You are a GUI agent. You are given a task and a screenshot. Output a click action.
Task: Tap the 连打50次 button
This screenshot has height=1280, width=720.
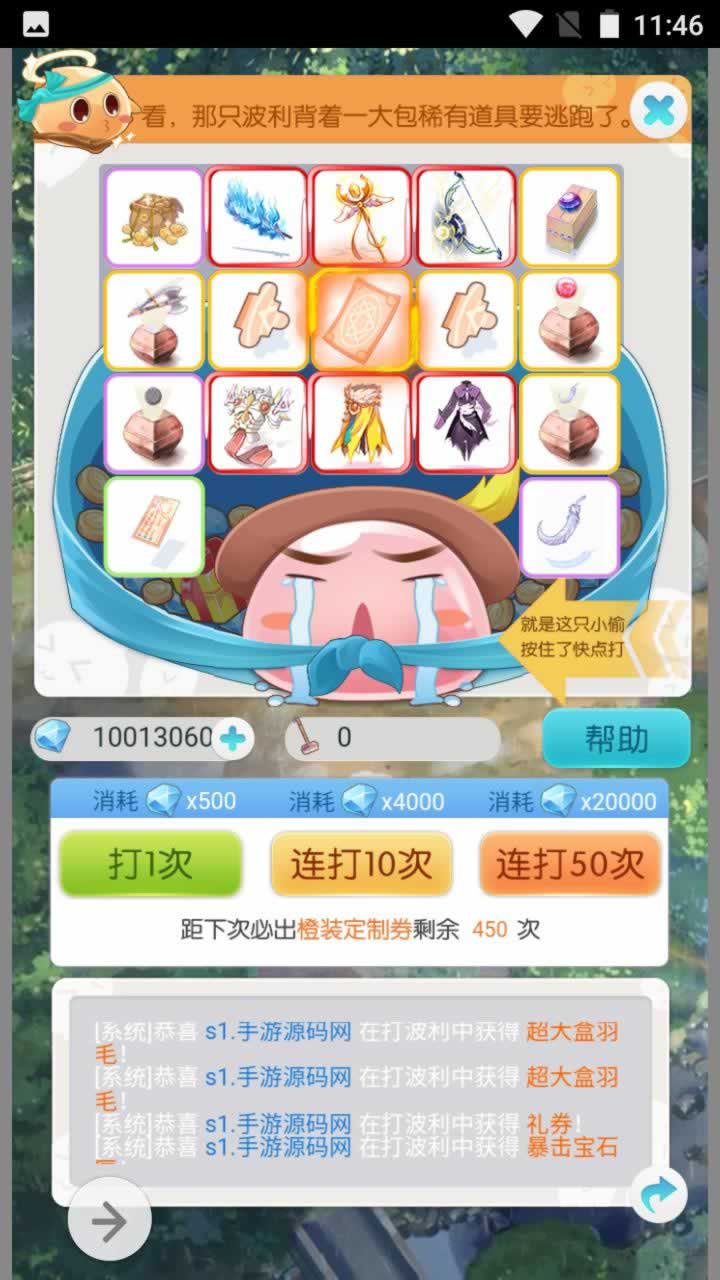pos(570,863)
